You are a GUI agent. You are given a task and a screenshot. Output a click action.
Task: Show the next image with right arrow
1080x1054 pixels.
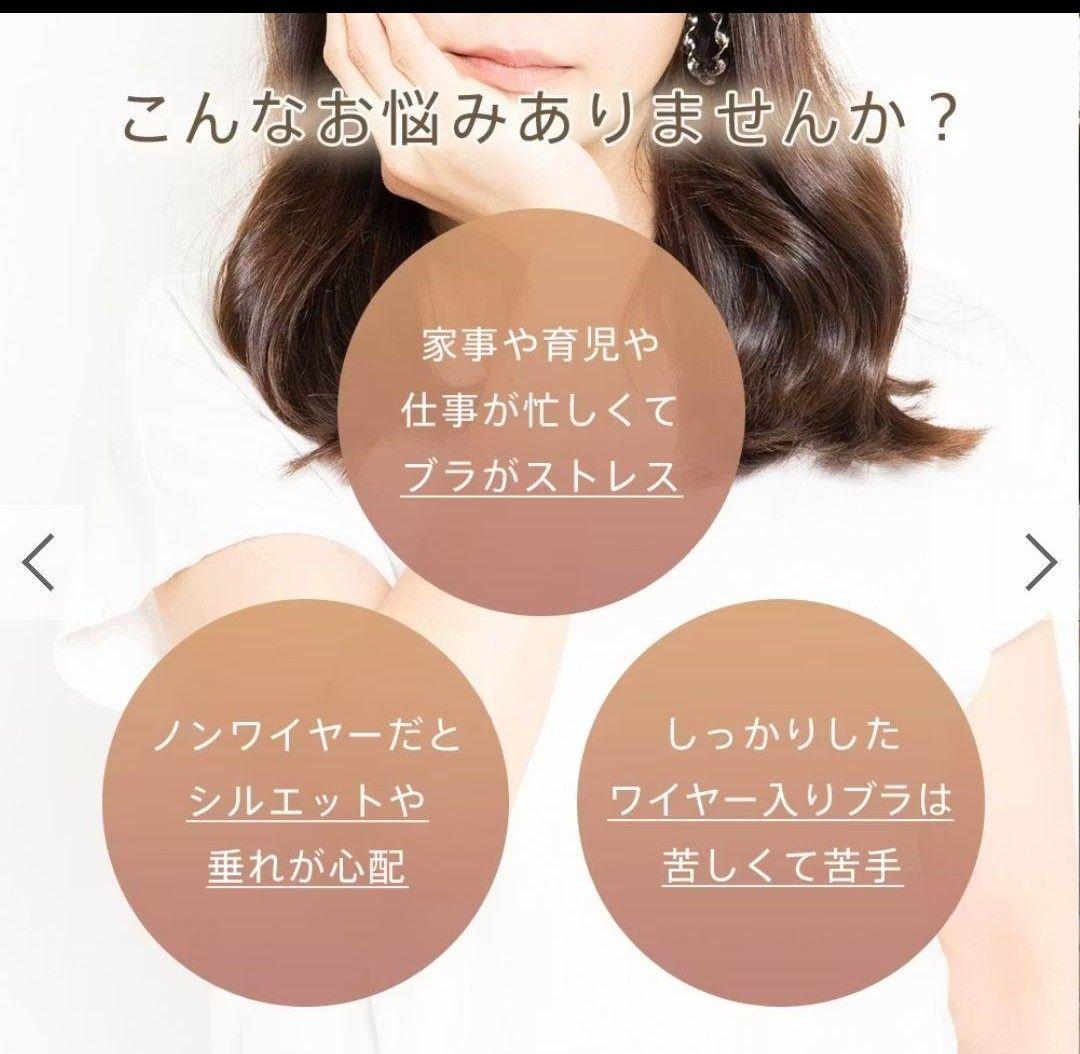click(1041, 563)
